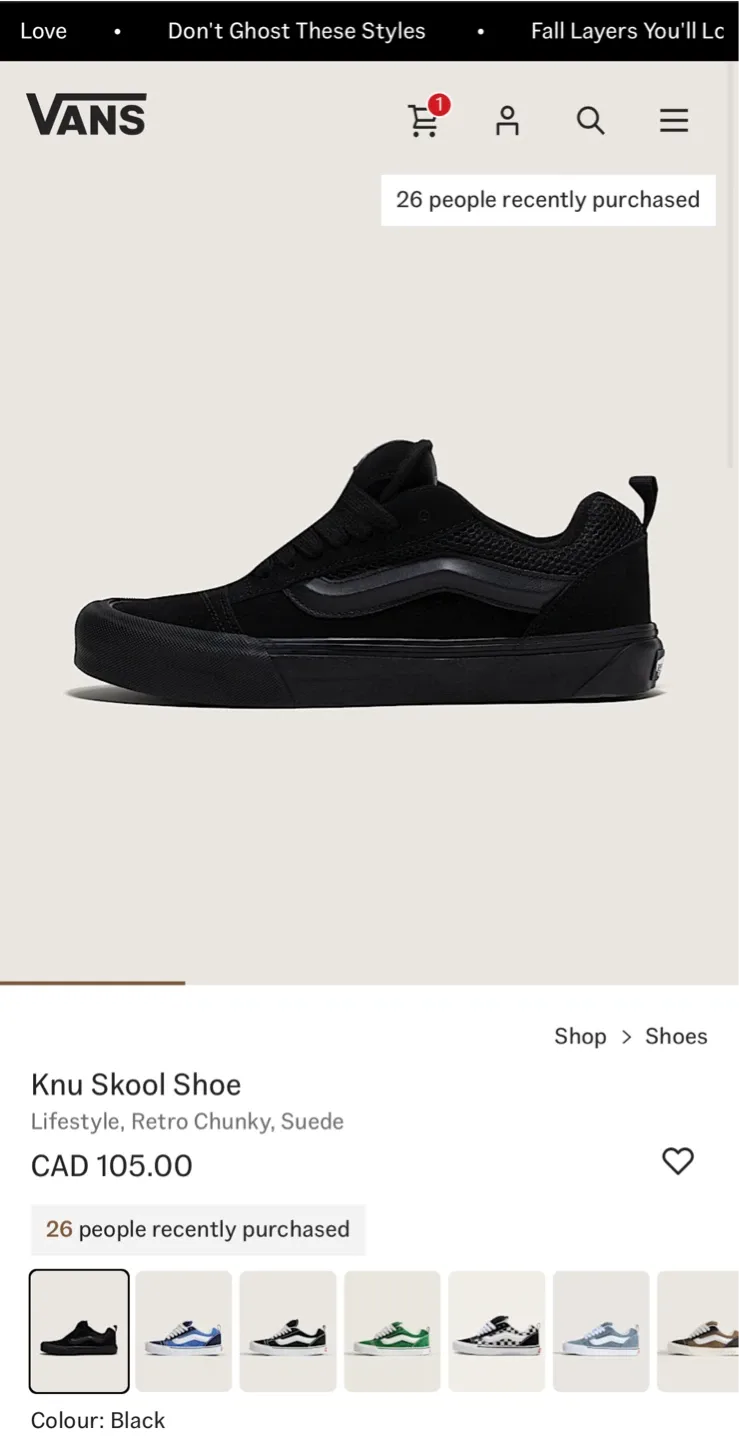The image size is (739, 1440).
Task: Open the search icon
Action: 590,120
